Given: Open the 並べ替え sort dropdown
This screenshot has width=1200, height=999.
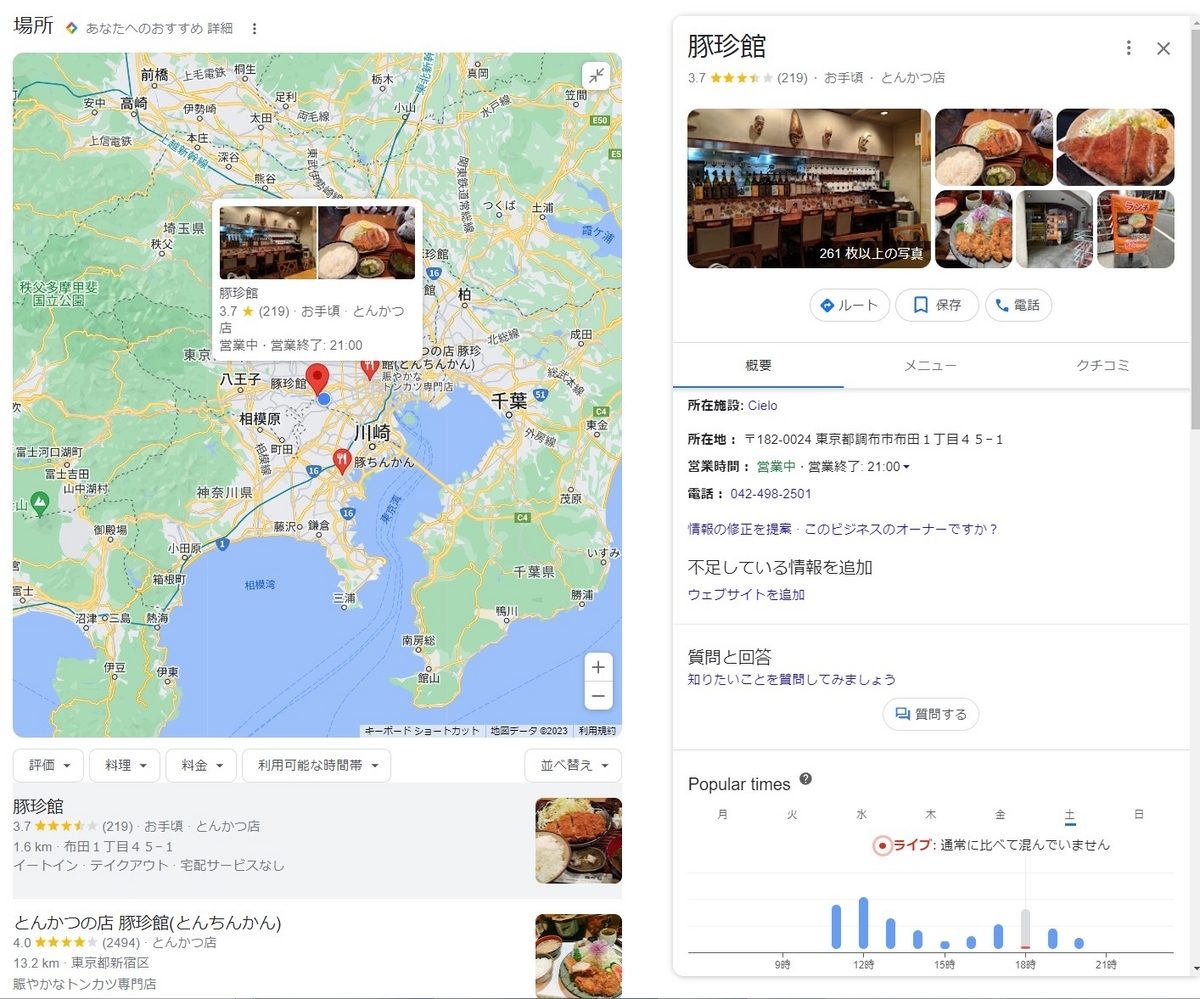Looking at the screenshot, I should click(x=573, y=765).
